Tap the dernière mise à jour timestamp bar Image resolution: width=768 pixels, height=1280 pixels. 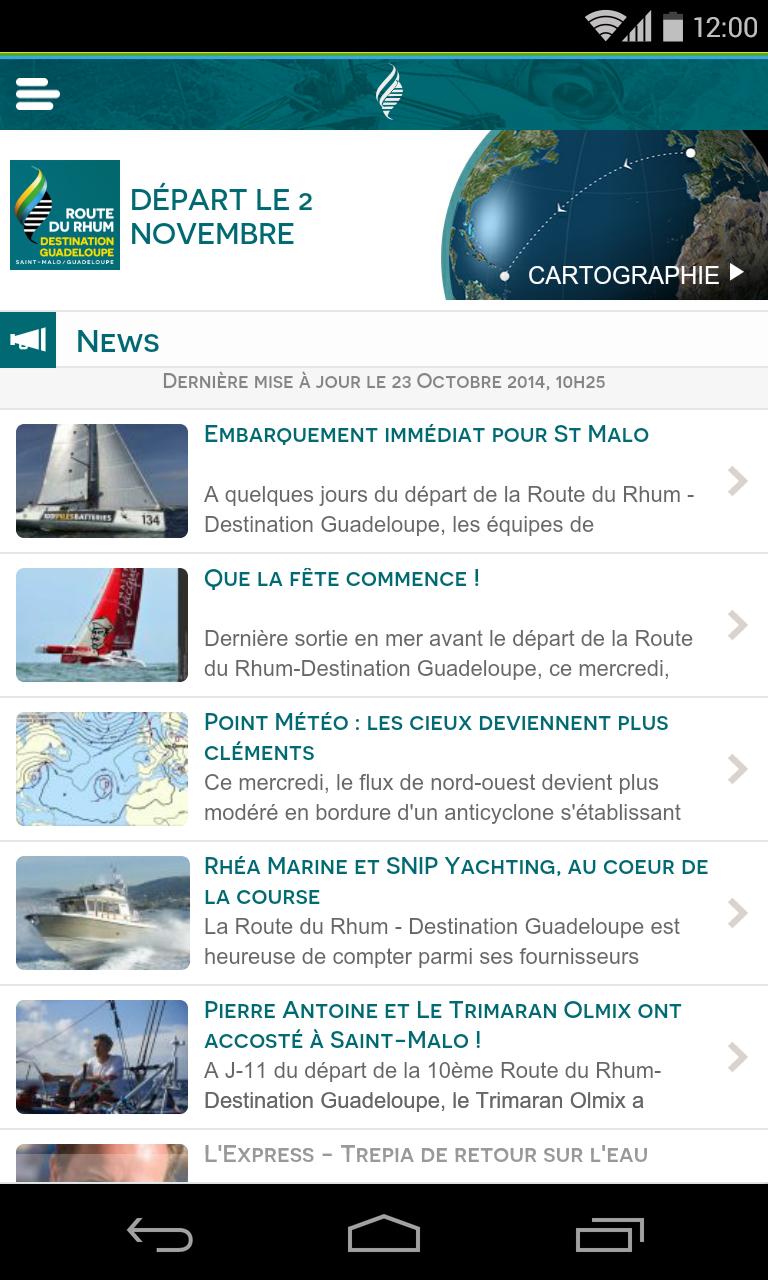tap(384, 382)
